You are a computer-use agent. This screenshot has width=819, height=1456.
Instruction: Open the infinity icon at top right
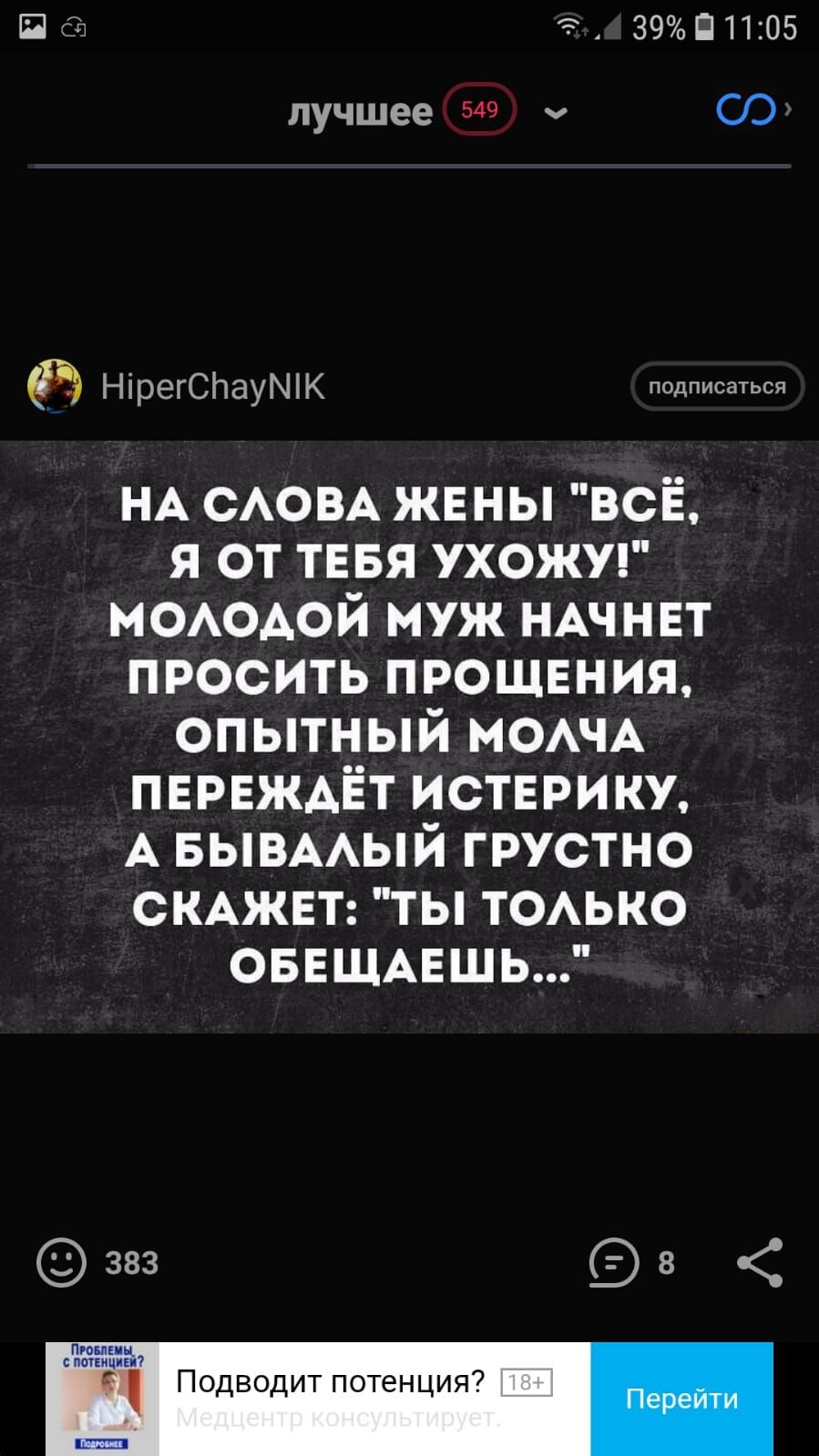pyautogui.click(x=746, y=110)
